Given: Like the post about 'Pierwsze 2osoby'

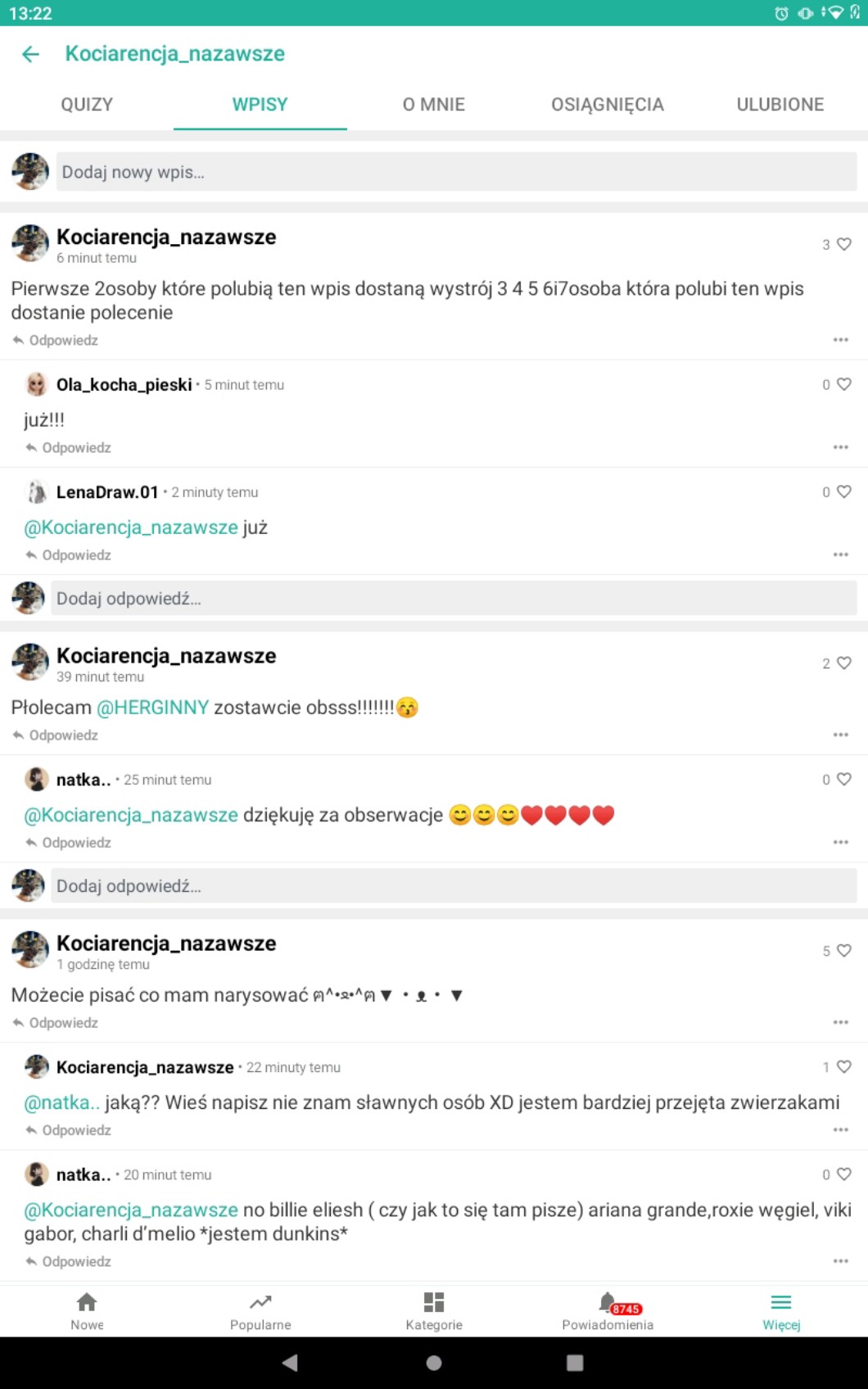Looking at the screenshot, I should (843, 244).
